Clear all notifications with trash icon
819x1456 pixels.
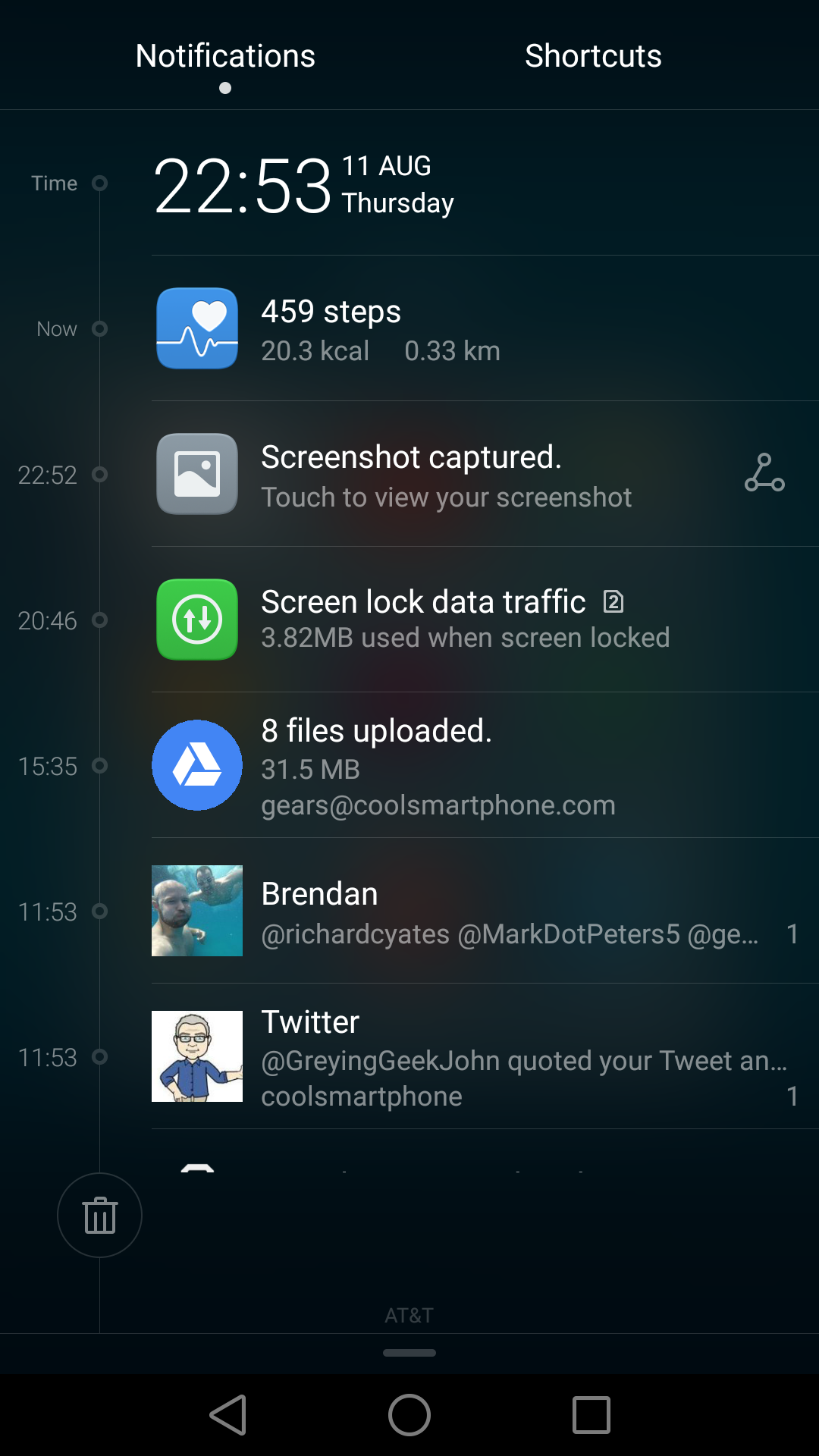point(99,1215)
